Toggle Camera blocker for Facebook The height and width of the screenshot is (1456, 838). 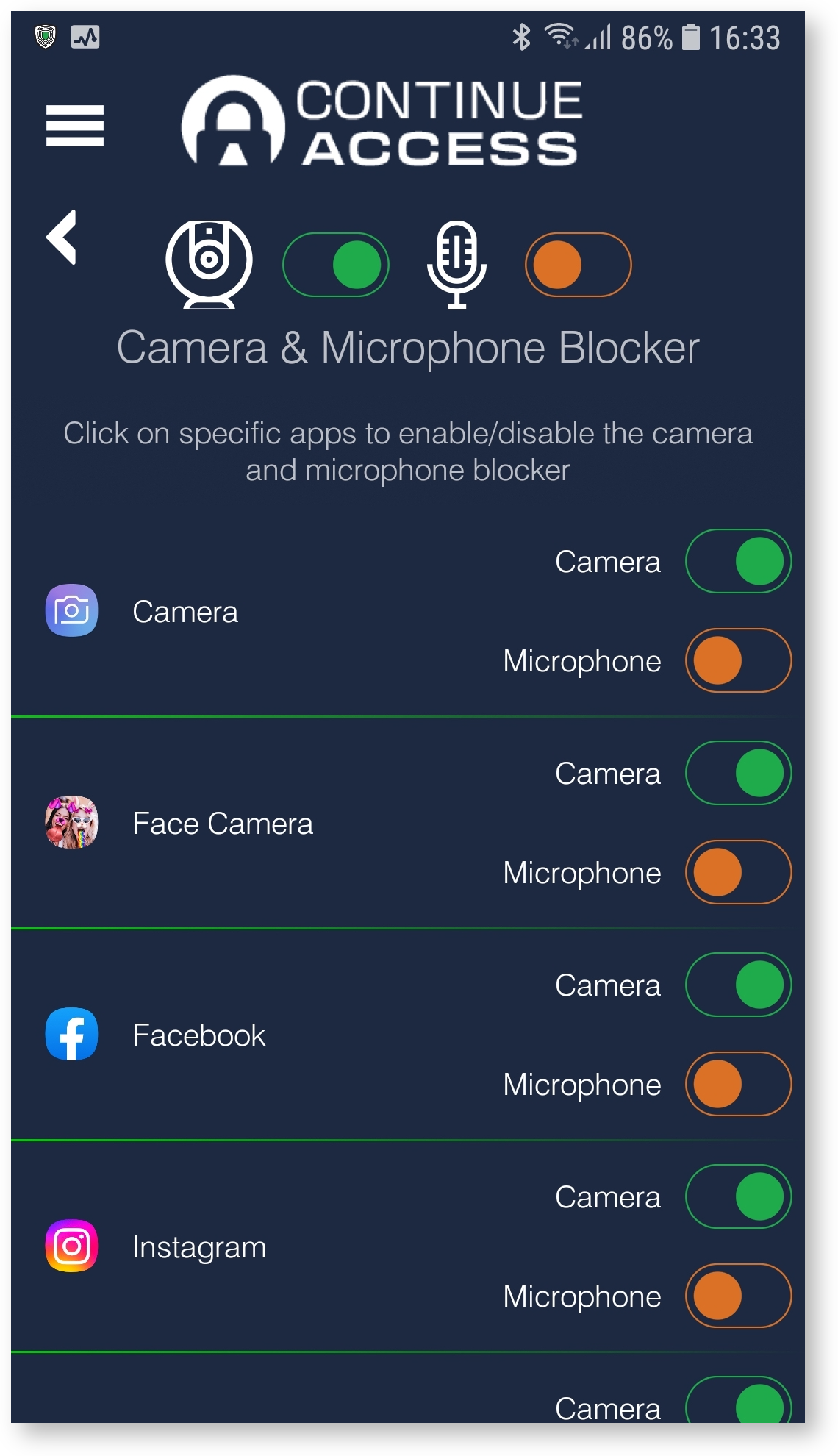pos(738,985)
